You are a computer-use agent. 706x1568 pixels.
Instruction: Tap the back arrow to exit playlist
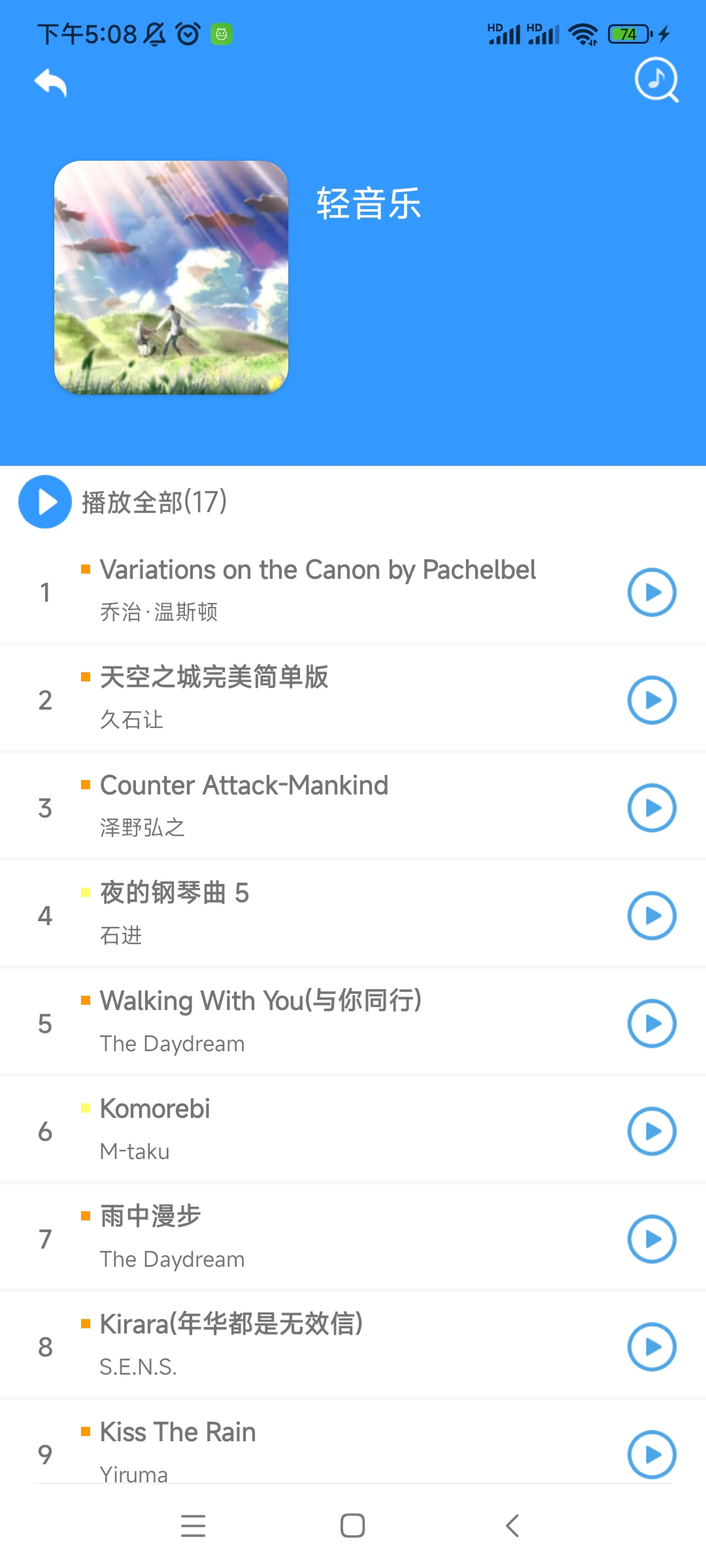click(51, 82)
